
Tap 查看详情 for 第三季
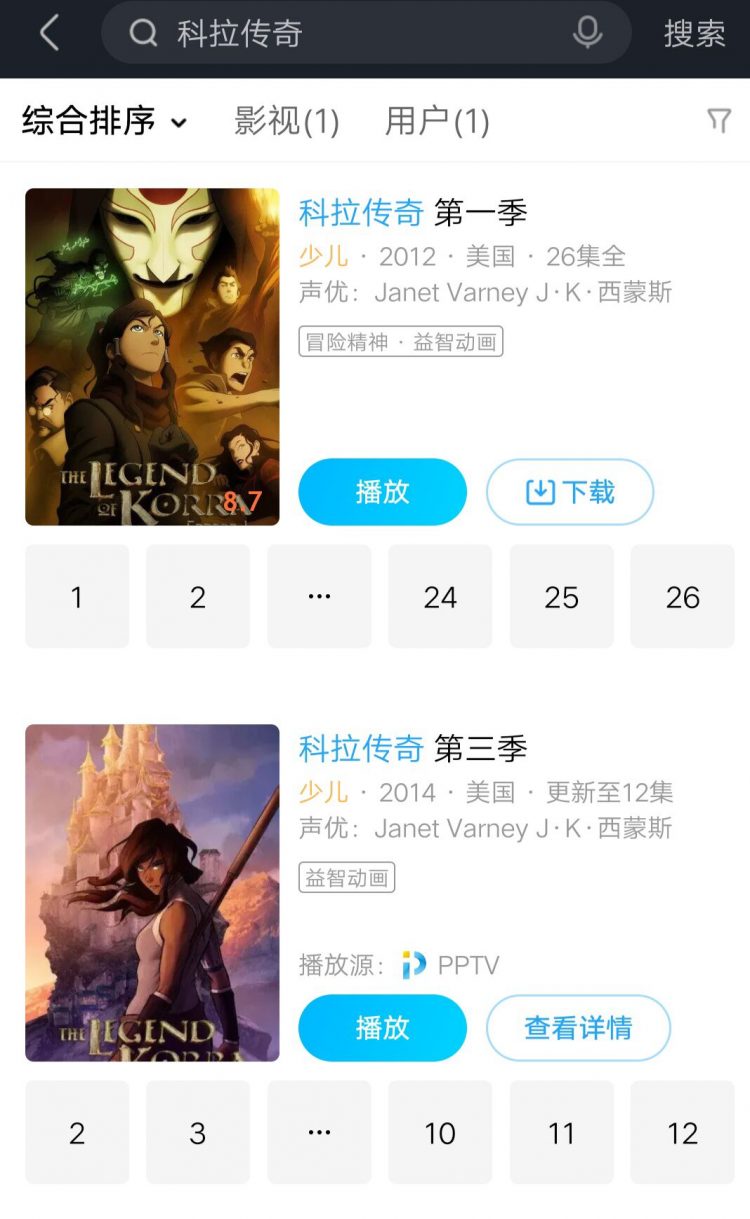[578, 1028]
